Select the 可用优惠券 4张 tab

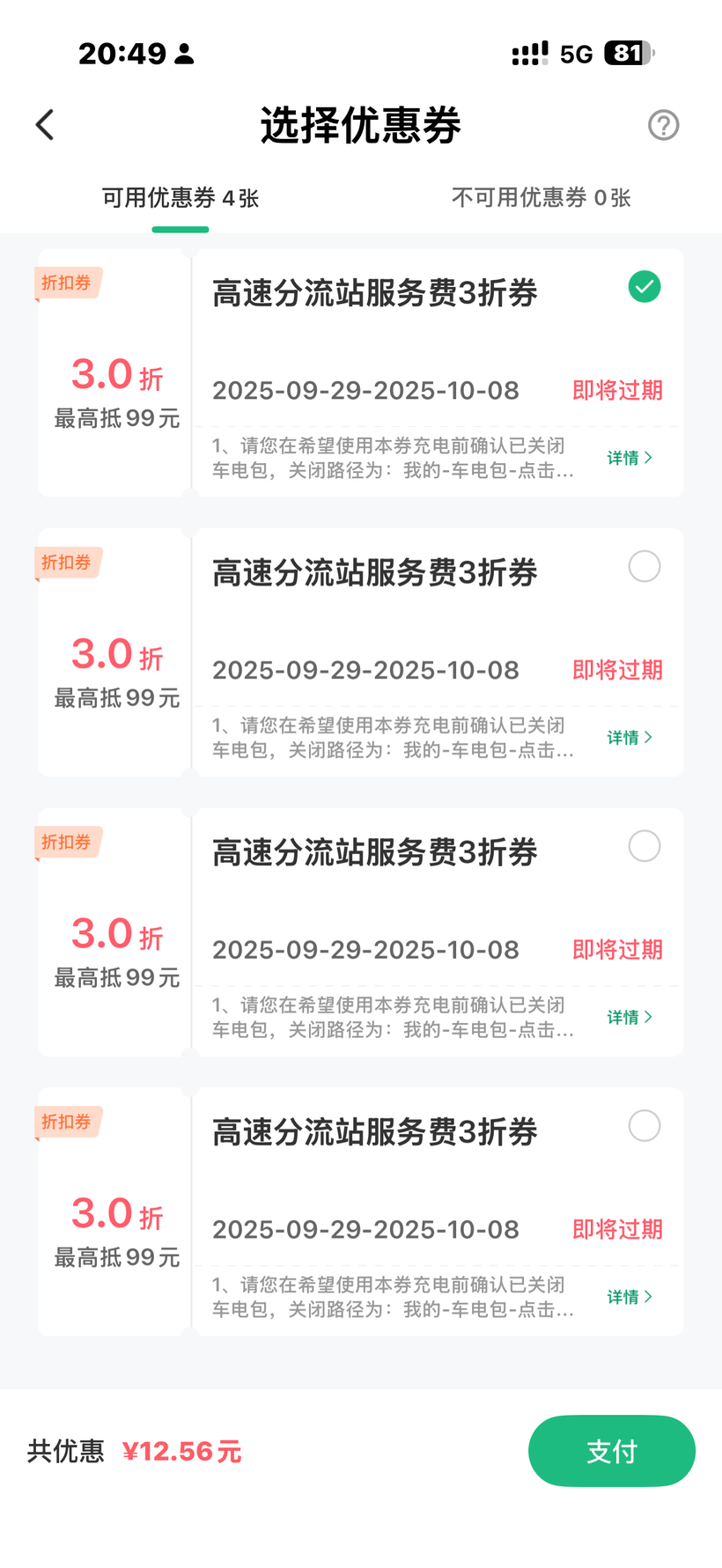coord(180,198)
